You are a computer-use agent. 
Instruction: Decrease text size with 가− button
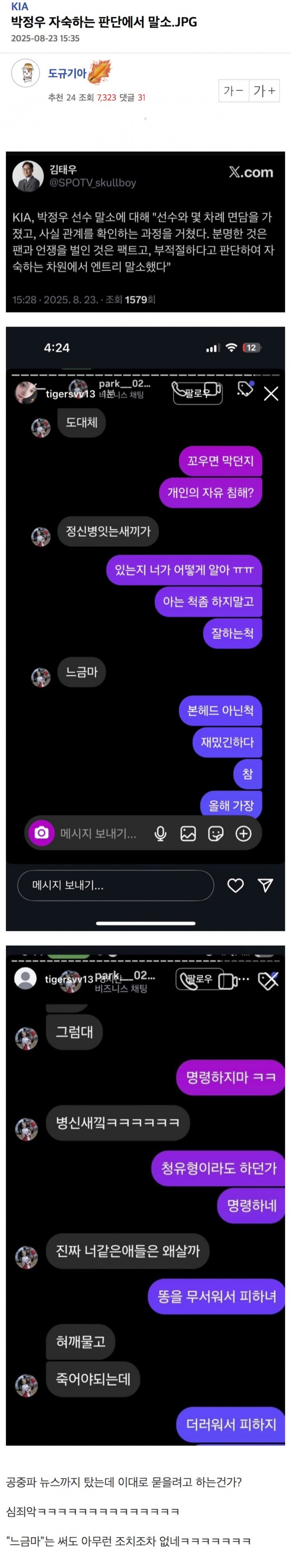(234, 91)
